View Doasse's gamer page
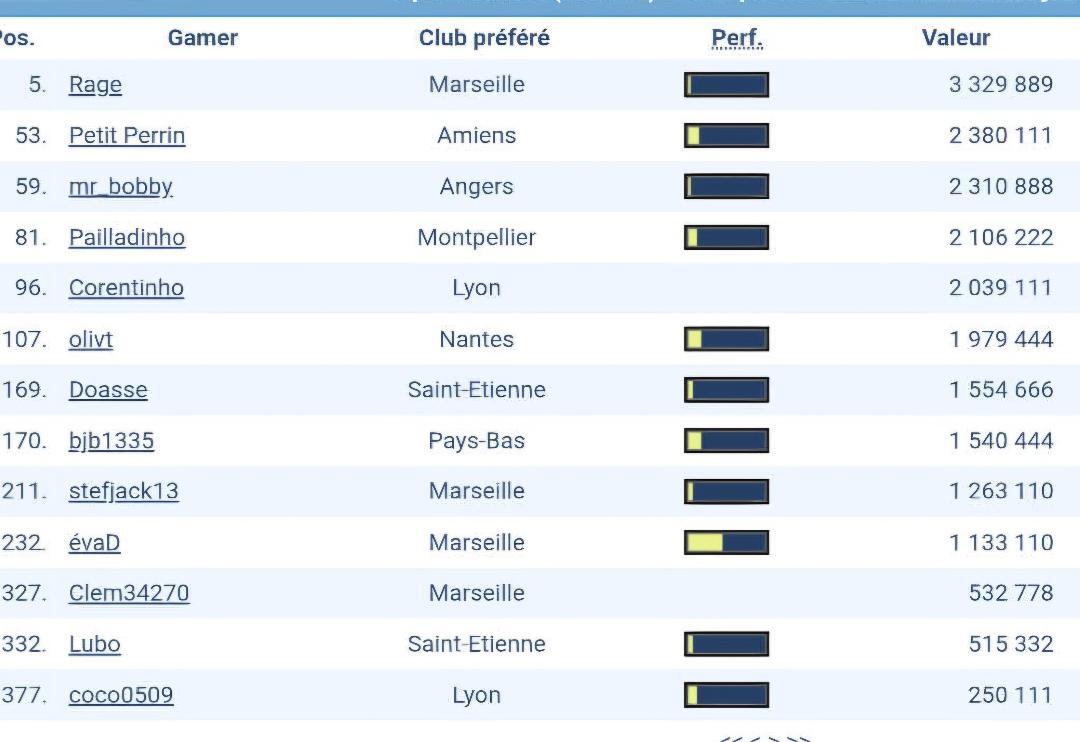The image size is (1080, 742). click(108, 390)
